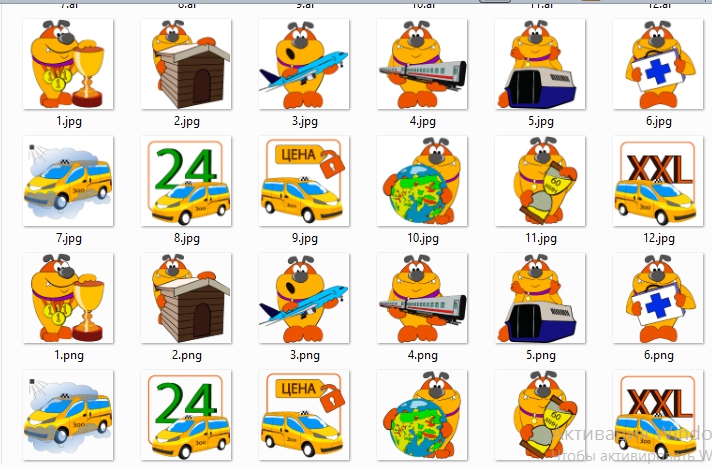Open the 8.jpg 24-hour taxi image
The width and height of the screenshot is (712, 468).
point(186,181)
